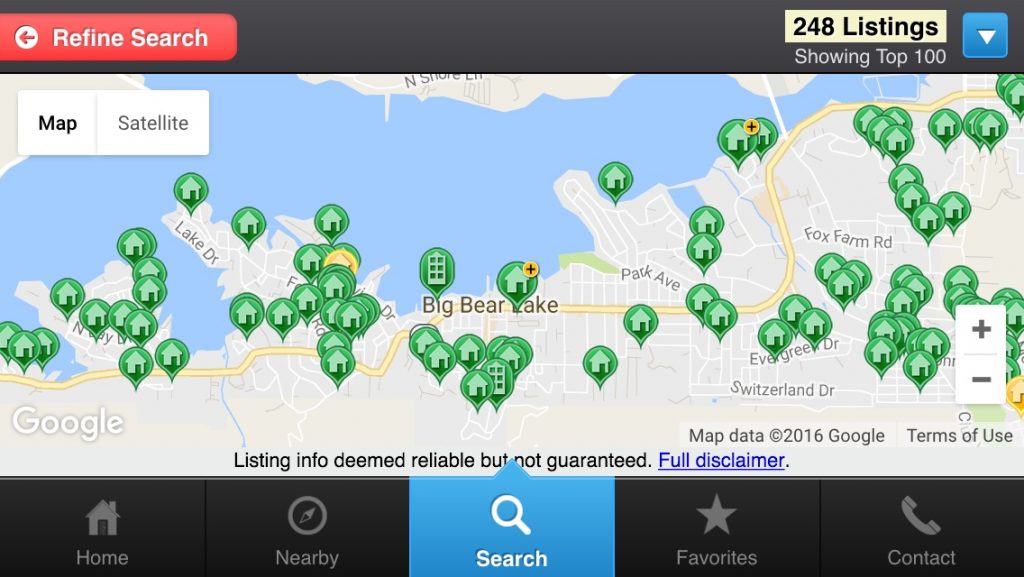Select the Map view
The width and height of the screenshot is (1024, 577).
[57, 123]
